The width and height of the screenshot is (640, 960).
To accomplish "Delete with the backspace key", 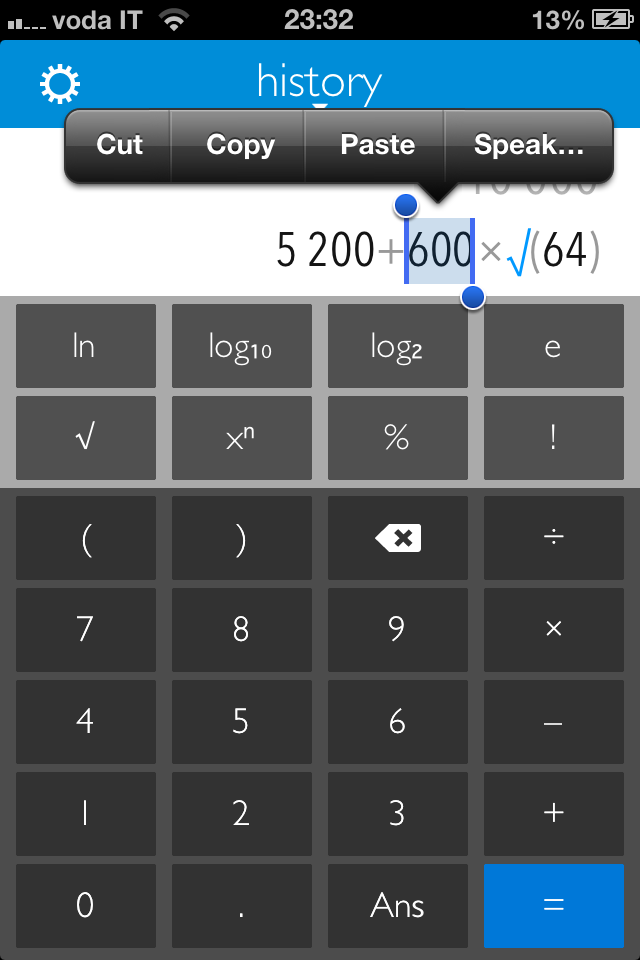I will coord(397,538).
